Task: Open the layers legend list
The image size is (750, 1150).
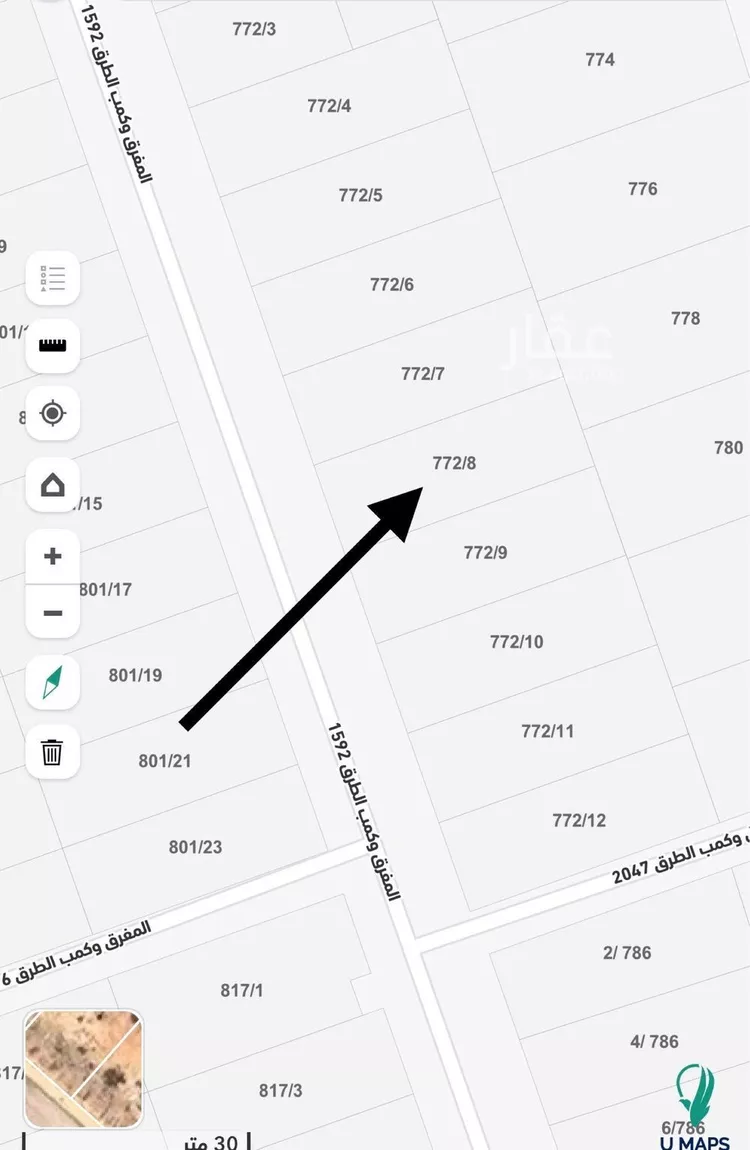Action: click(x=52, y=278)
